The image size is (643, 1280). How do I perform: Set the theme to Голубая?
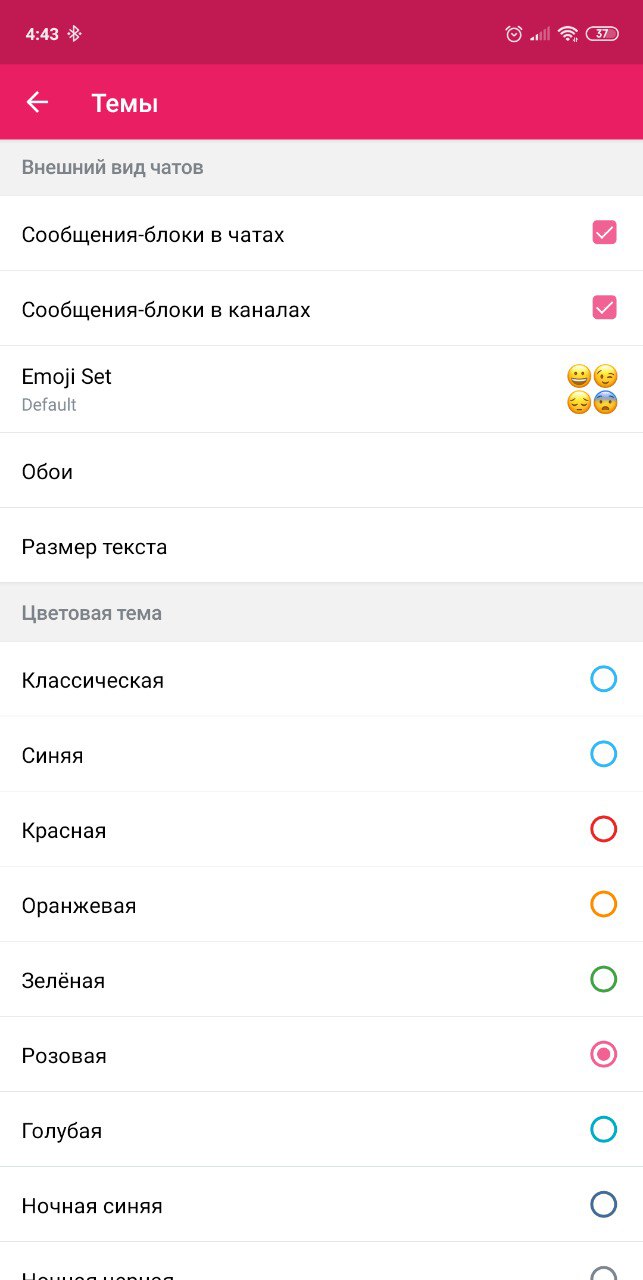(x=603, y=1130)
